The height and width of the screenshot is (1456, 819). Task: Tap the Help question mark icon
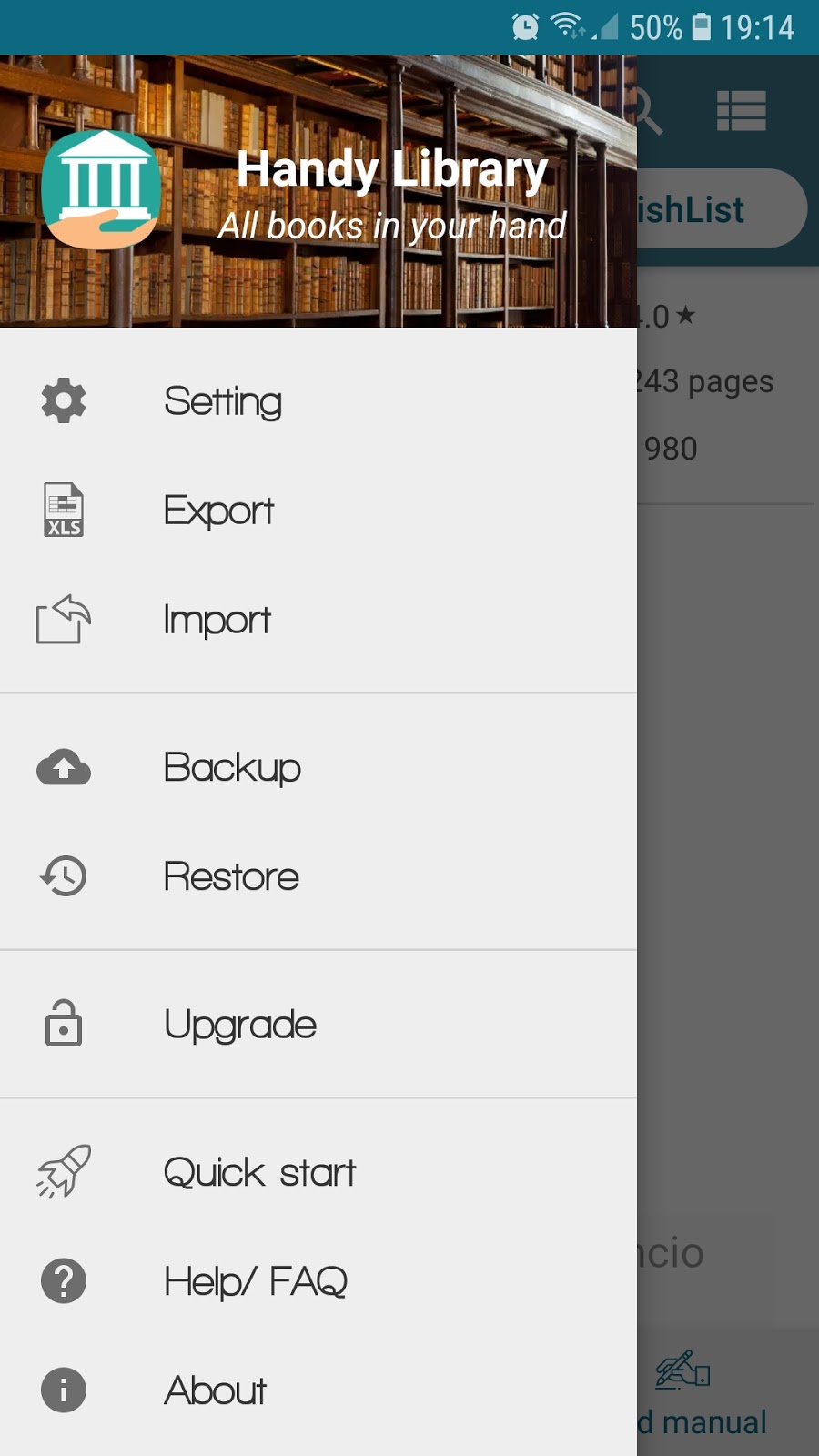pyautogui.click(x=63, y=1280)
